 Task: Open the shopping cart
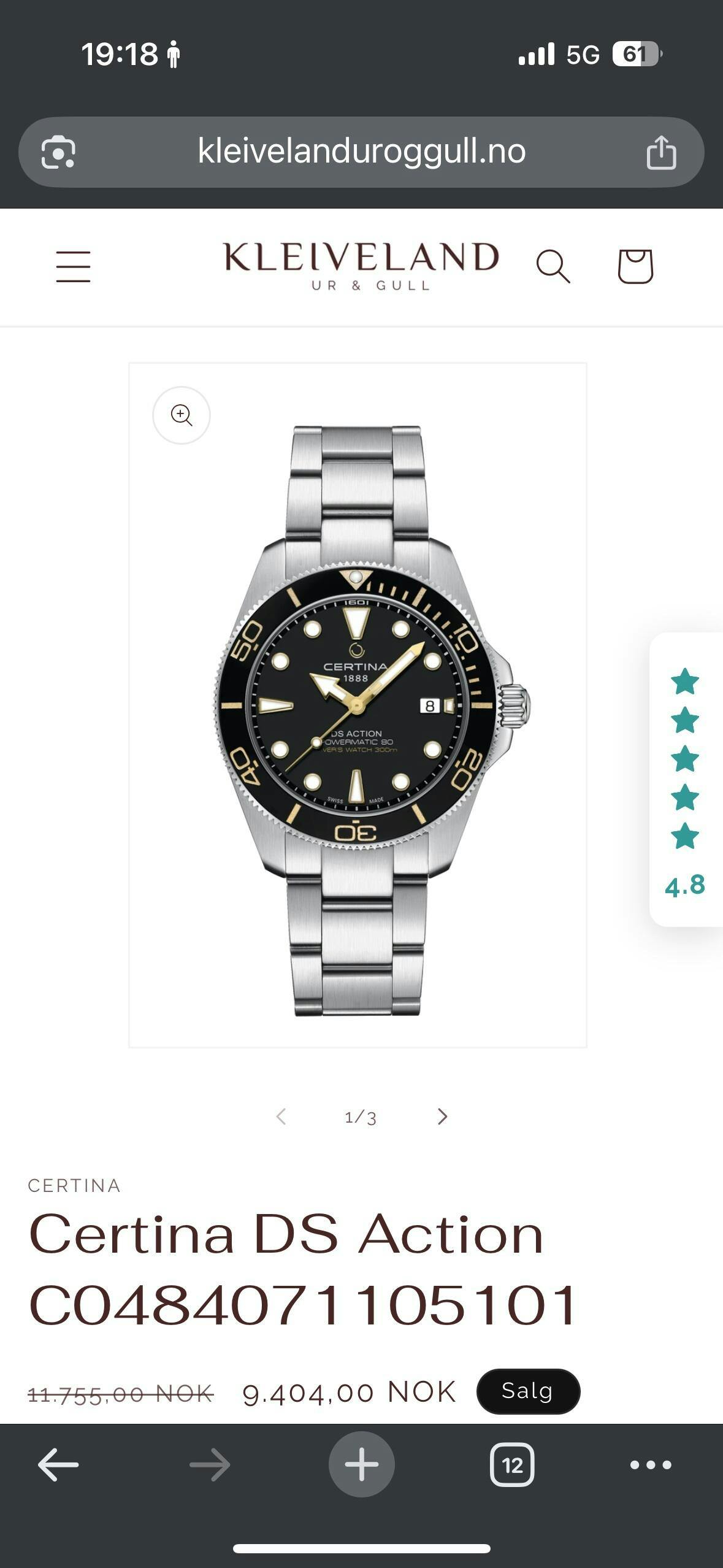point(635,266)
